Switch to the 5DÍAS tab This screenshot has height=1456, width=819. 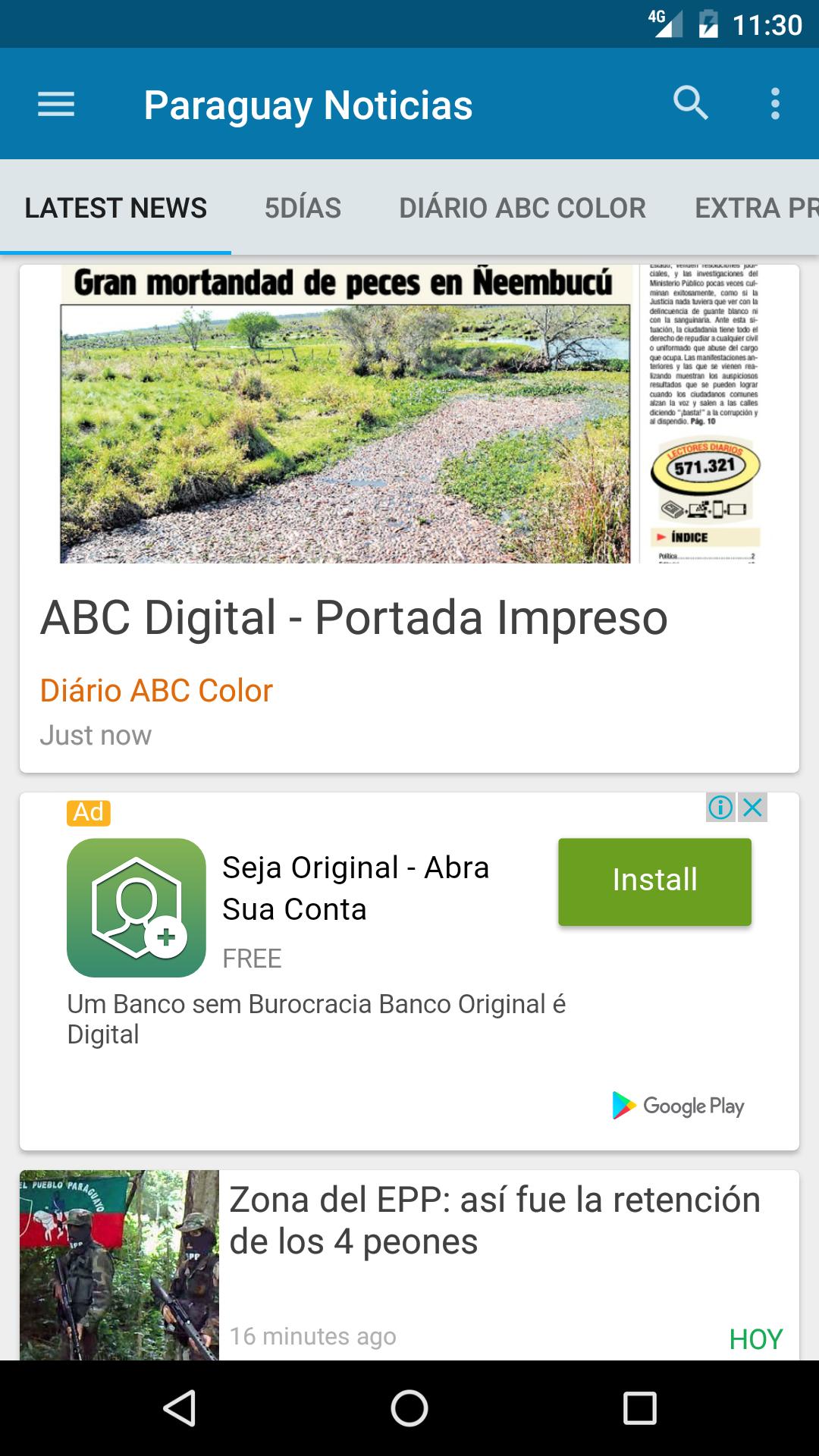[x=303, y=208]
